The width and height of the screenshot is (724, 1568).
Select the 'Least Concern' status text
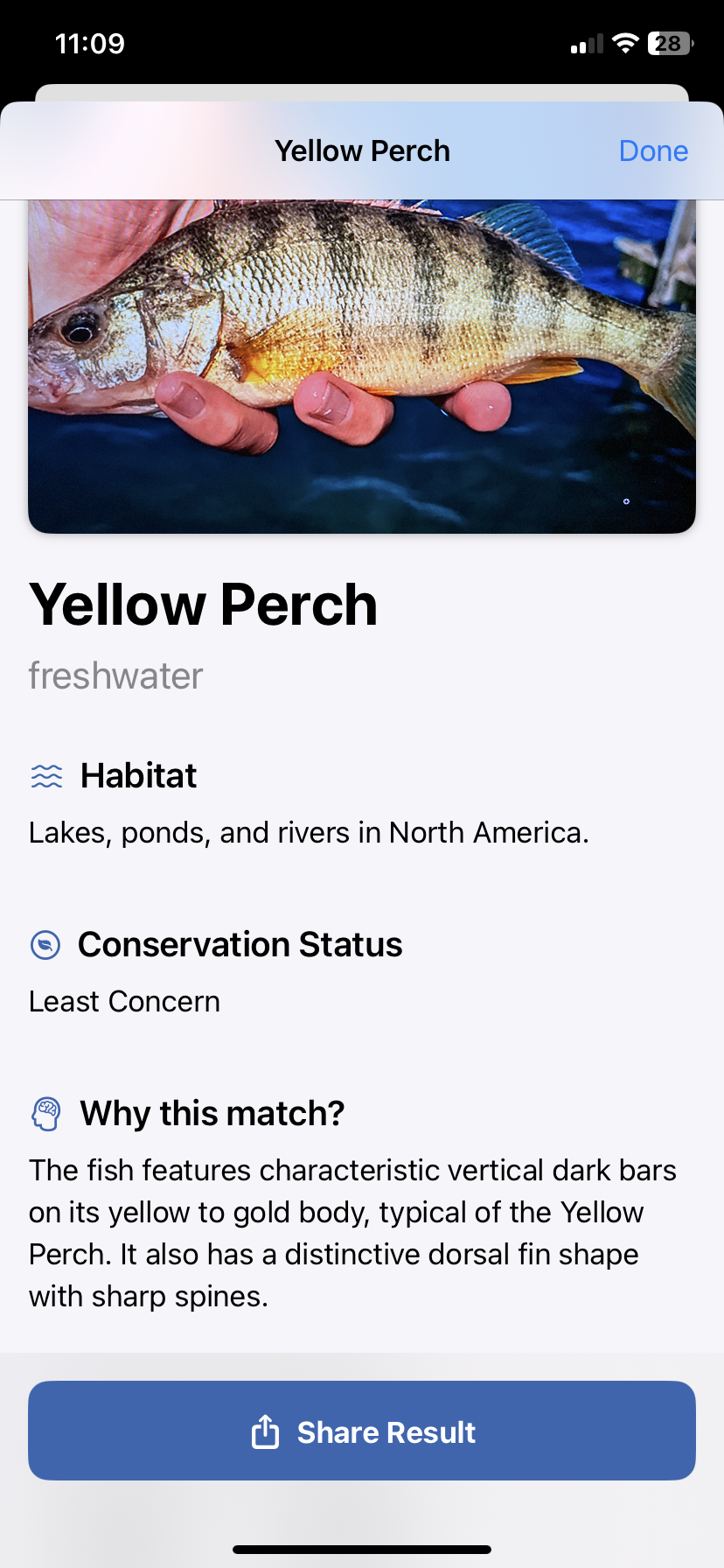point(124,1001)
